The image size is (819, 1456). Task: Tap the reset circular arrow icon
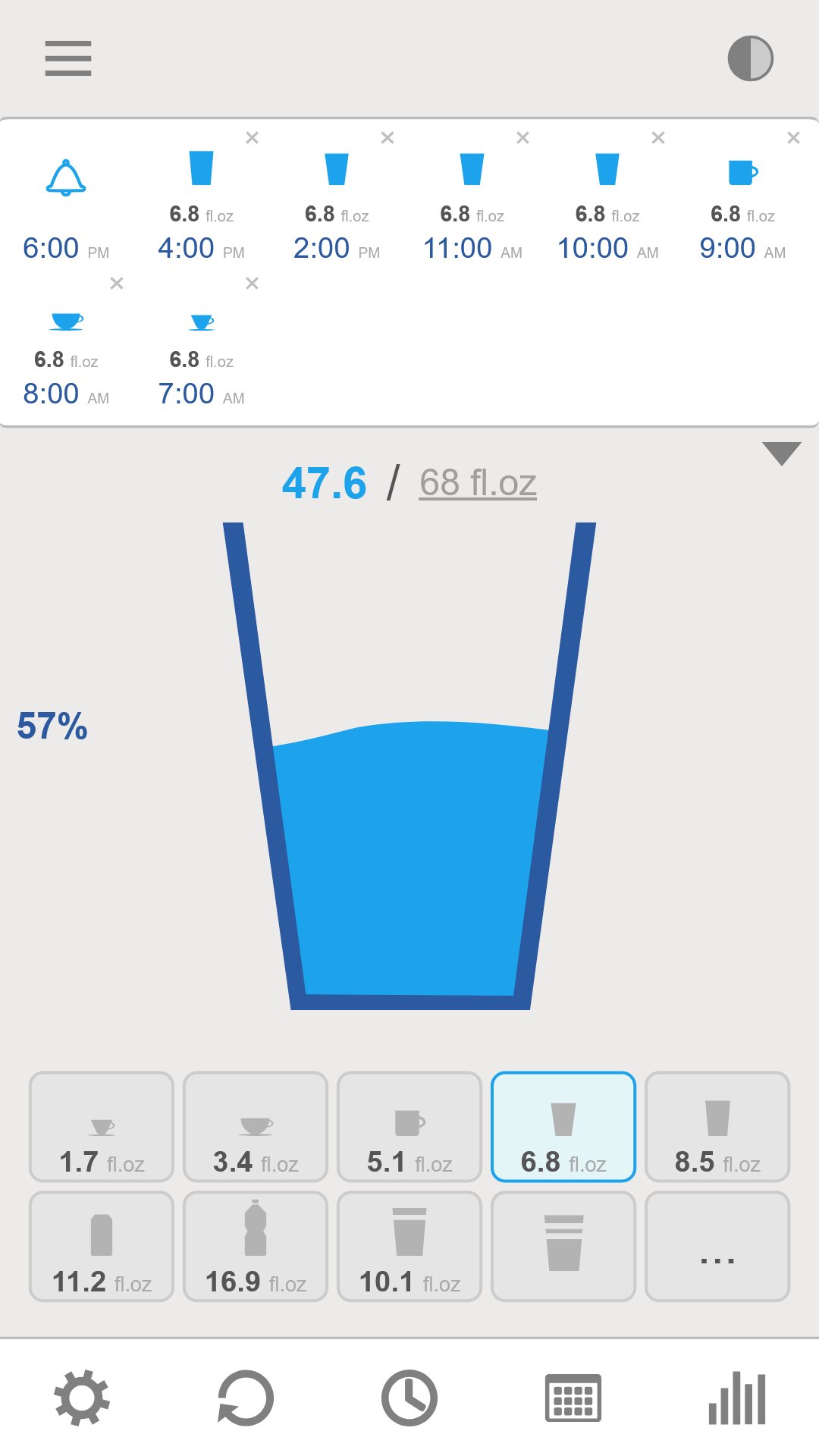(245, 1398)
